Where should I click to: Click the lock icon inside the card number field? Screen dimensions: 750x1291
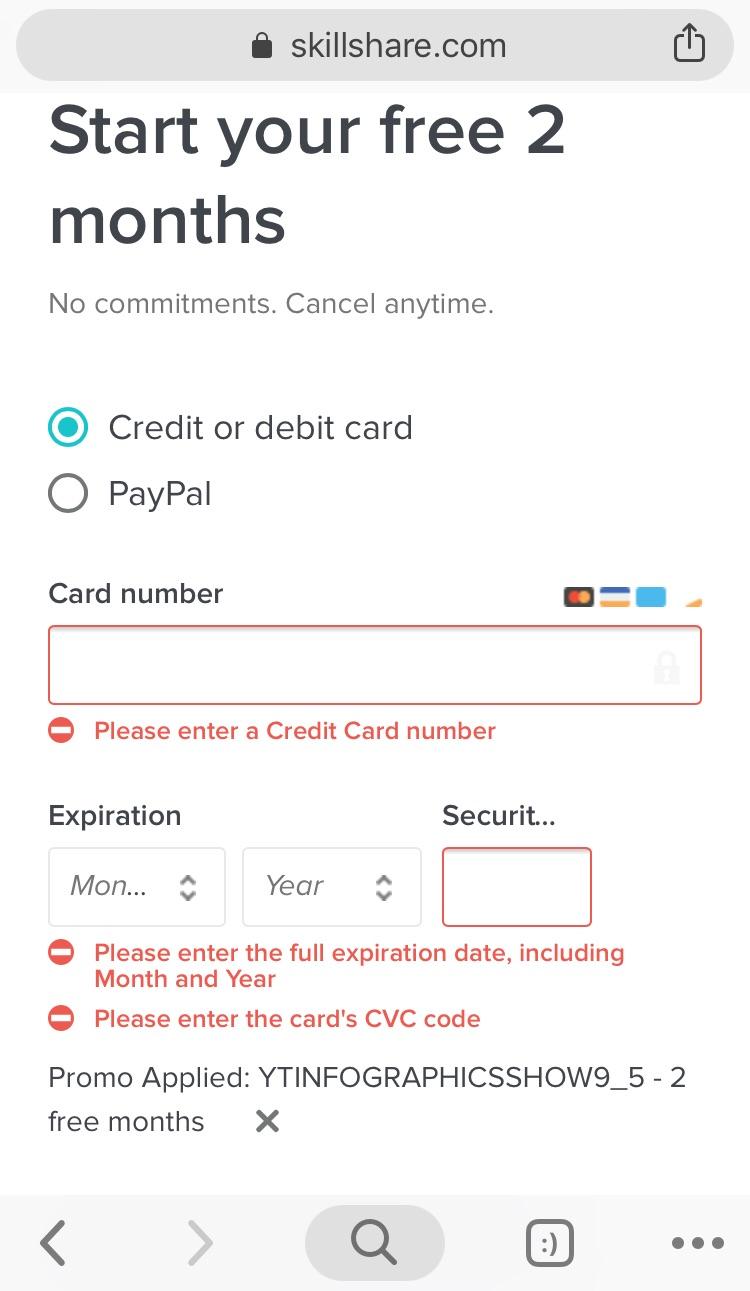(x=668, y=665)
